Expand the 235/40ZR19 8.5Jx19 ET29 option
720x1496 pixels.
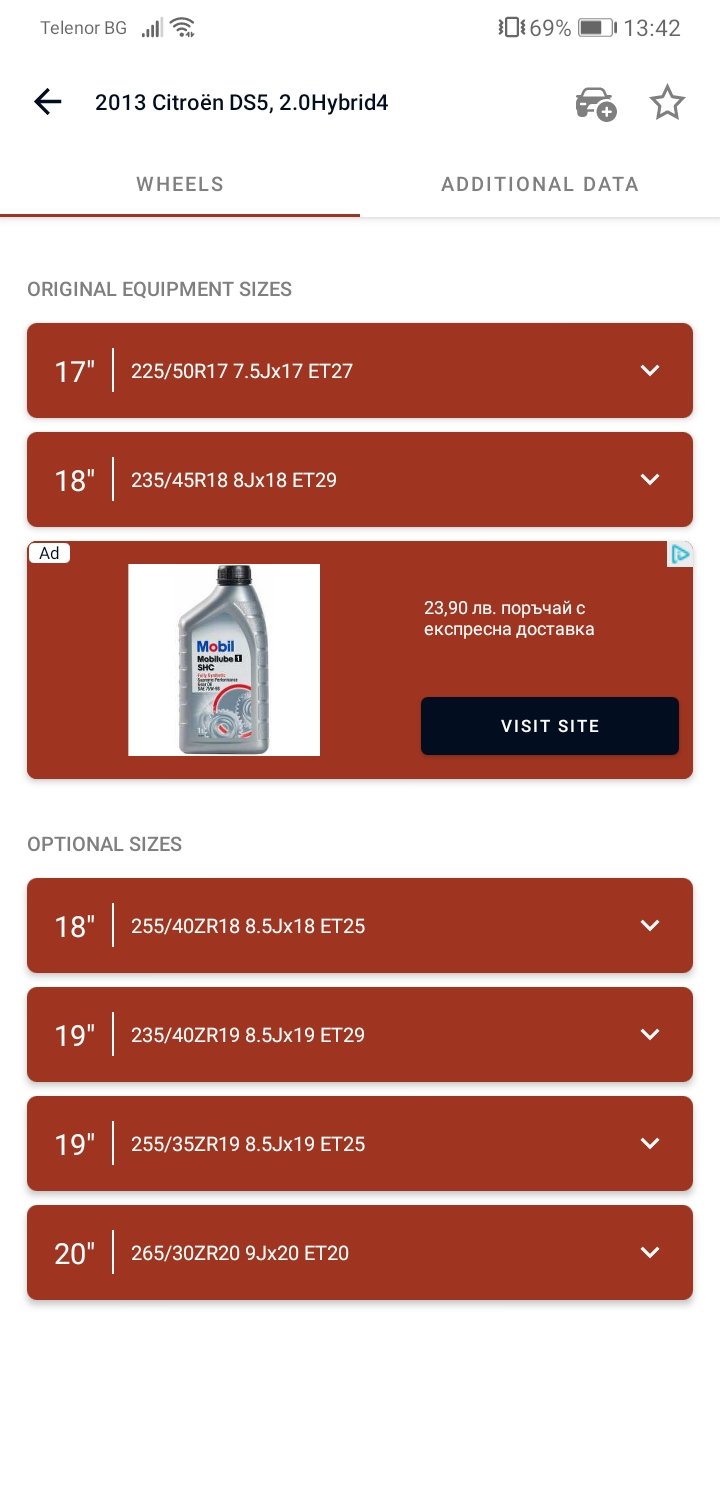[360, 1035]
